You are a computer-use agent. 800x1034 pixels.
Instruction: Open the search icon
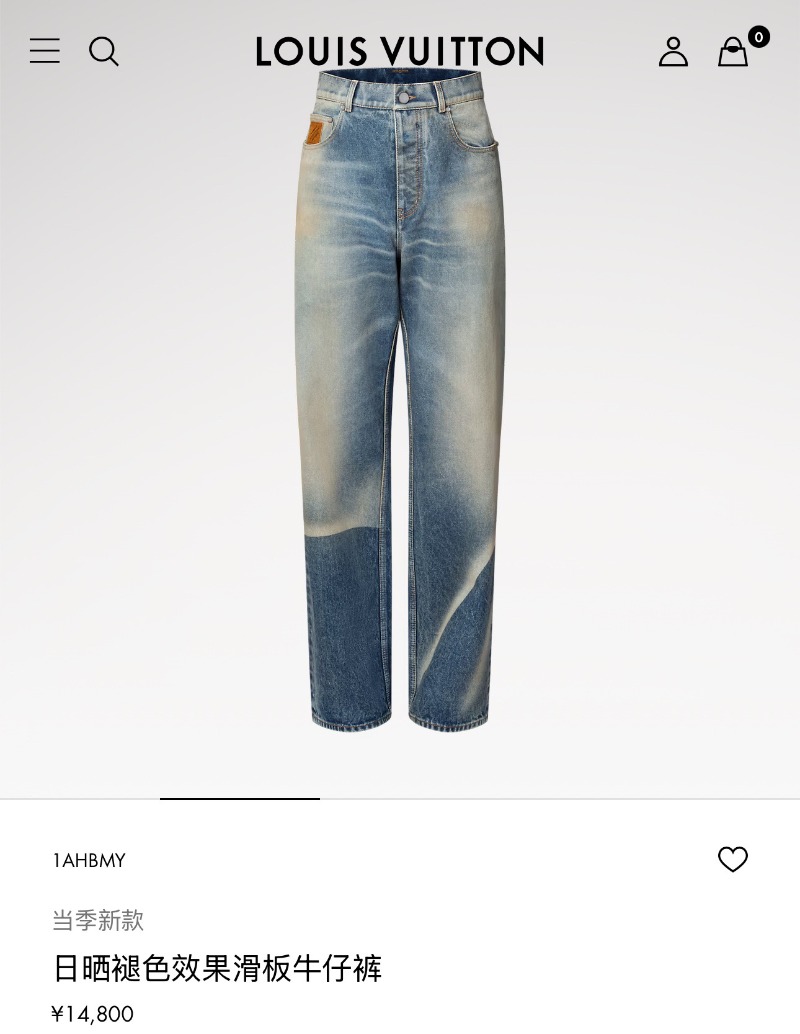(x=104, y=51)
